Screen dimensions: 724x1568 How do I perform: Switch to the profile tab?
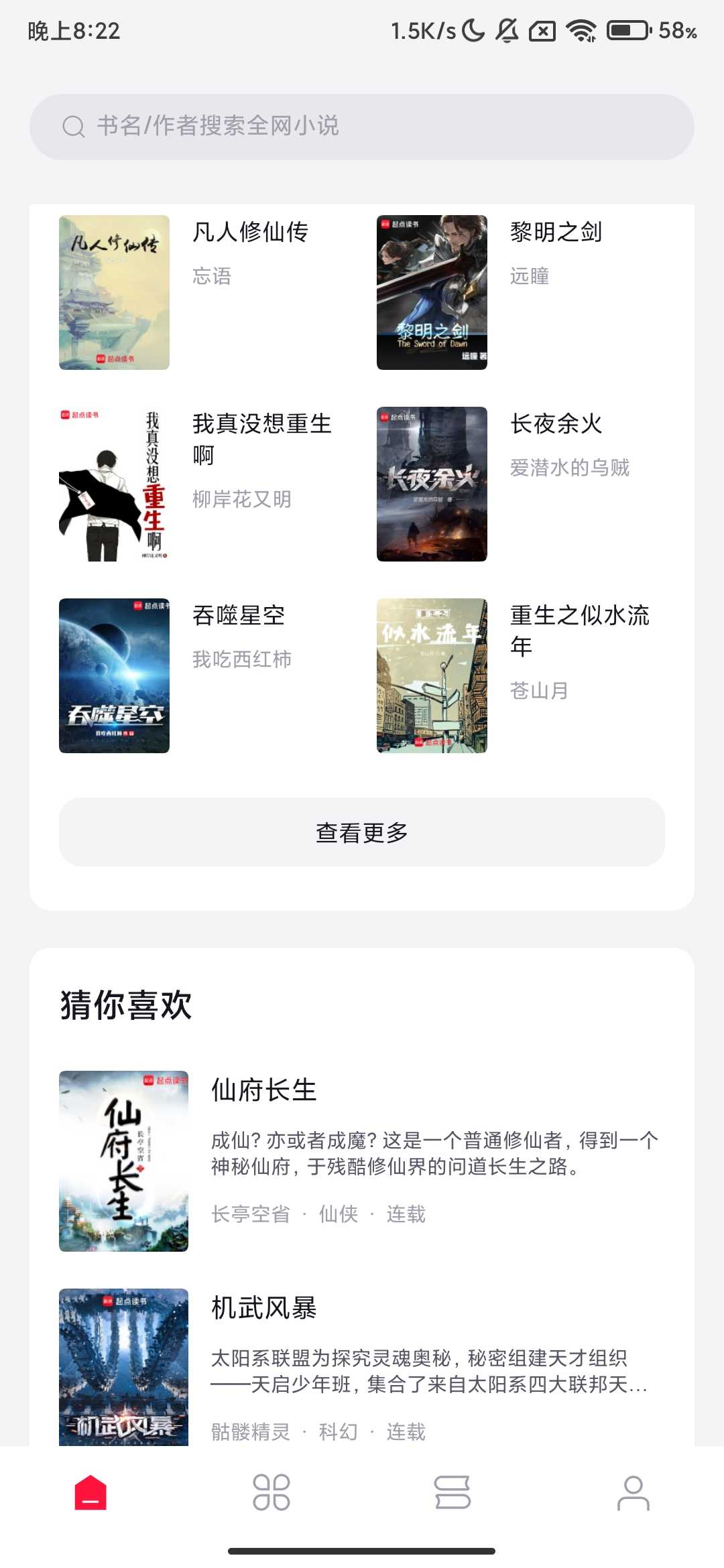(633, 1493)
